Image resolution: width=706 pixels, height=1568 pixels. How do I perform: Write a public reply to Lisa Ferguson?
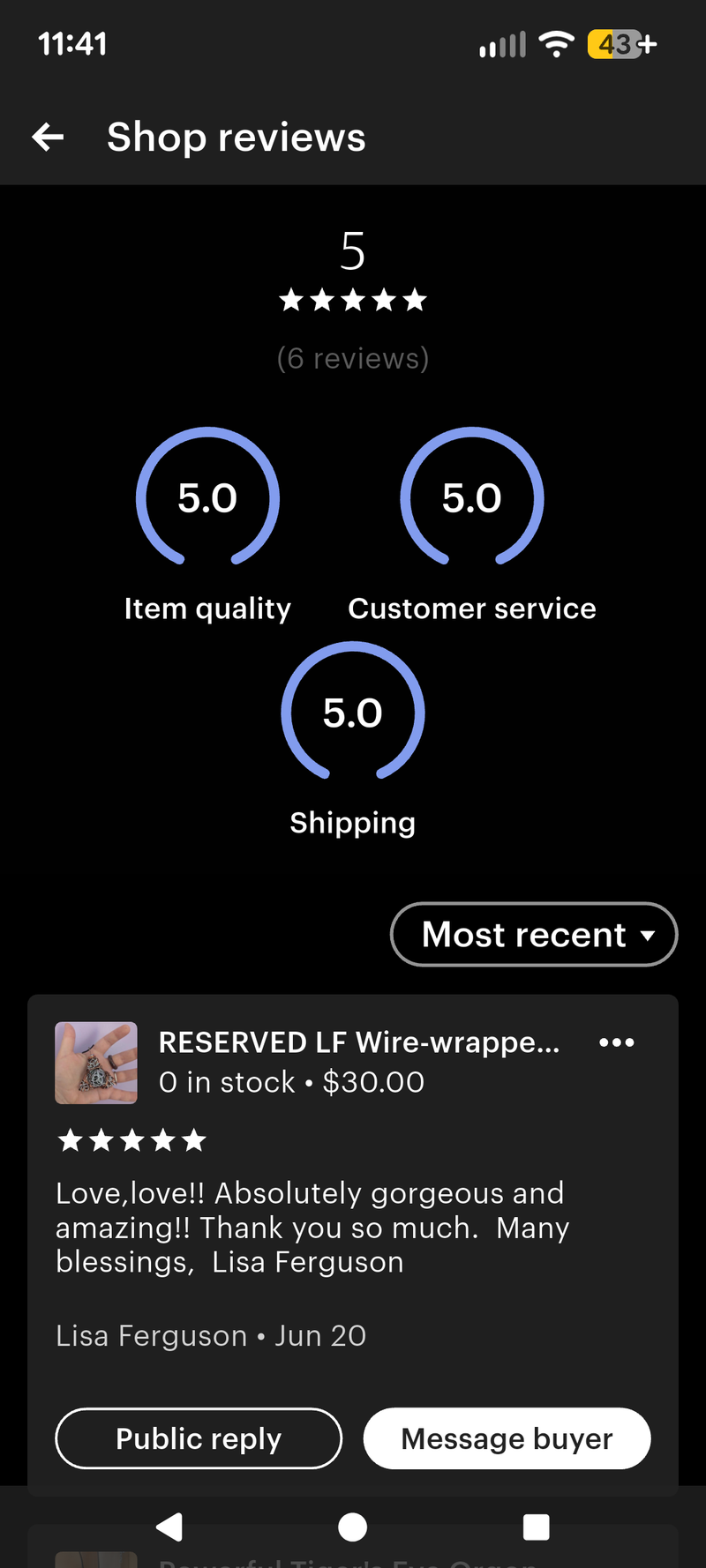[x=199, y=1438]
